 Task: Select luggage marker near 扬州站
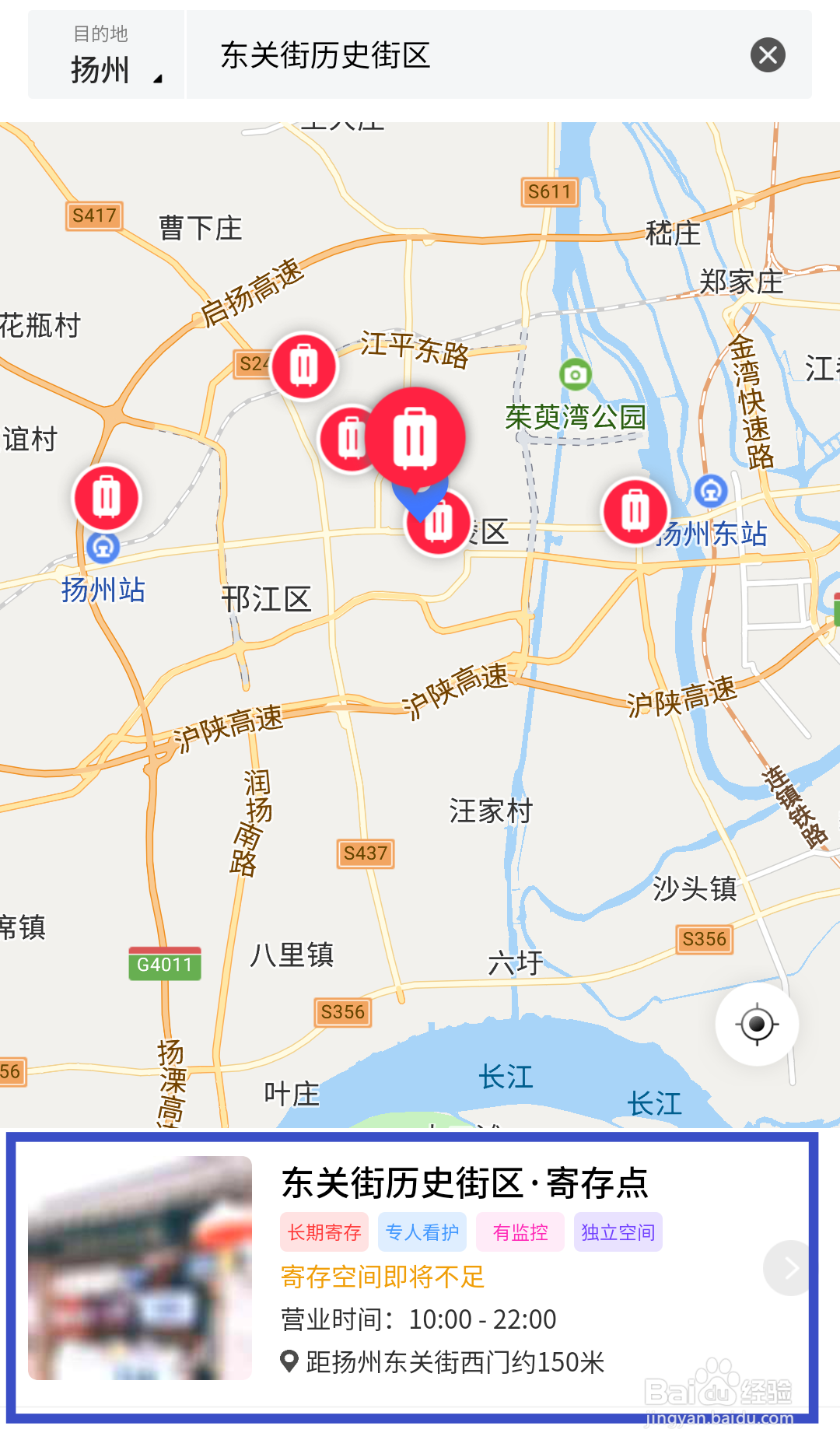tap(107, 499)
